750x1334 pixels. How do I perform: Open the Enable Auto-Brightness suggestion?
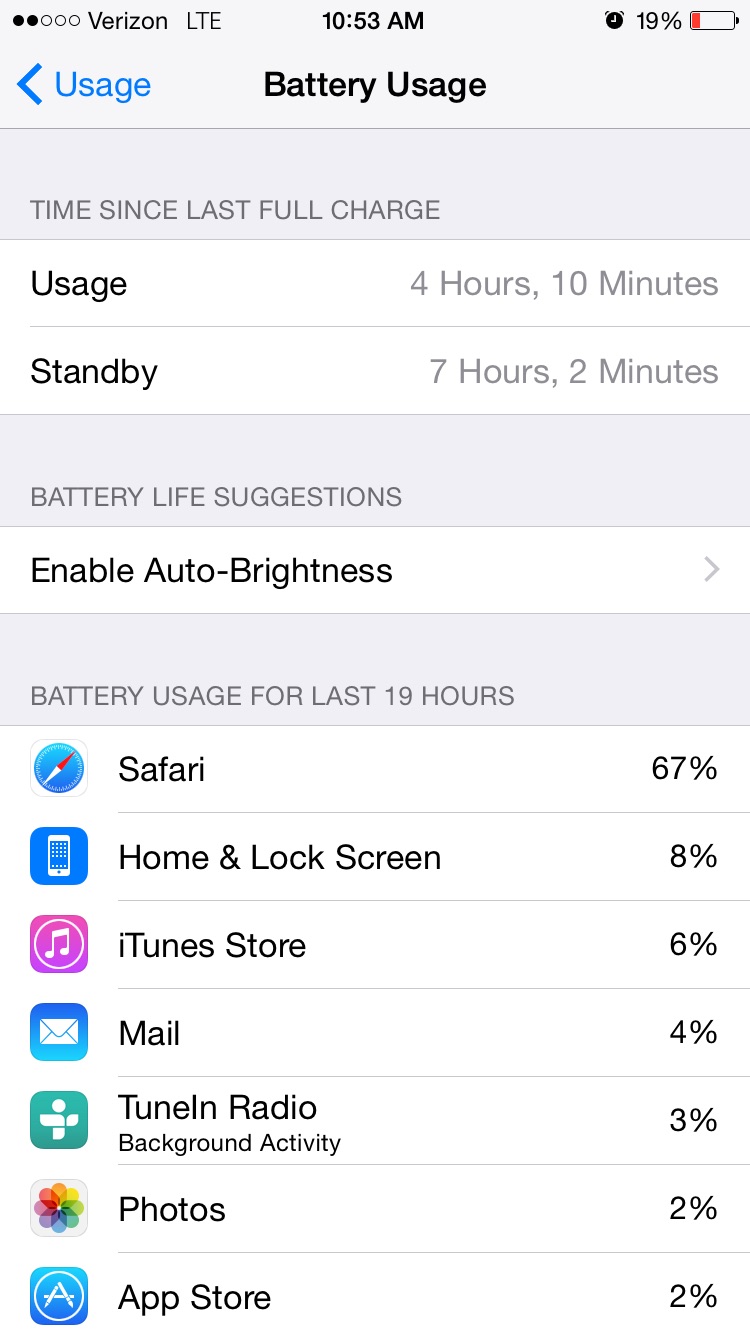[375, 570]
